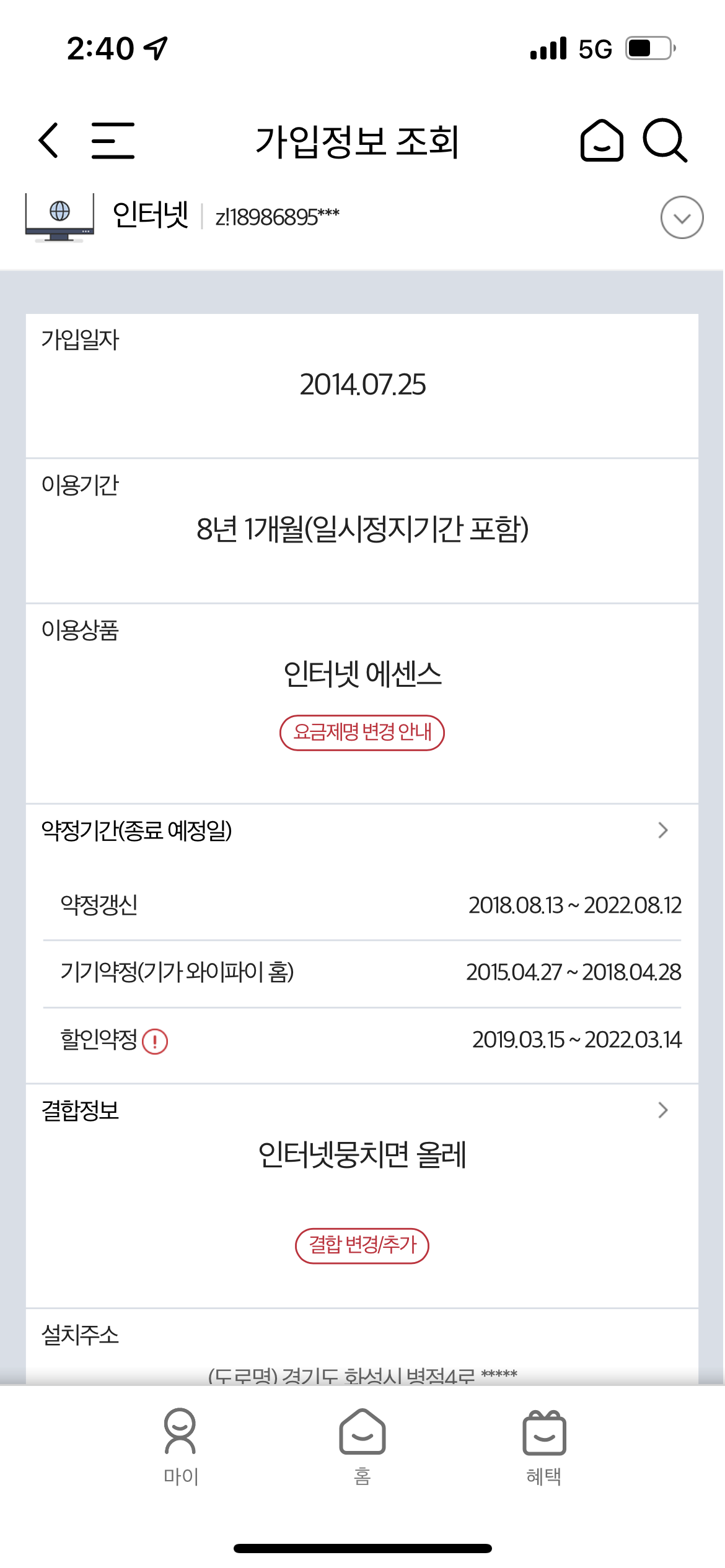Screen dimensions: 725x1568
Task: Tap the 요금제명 변경 안내 button
Action: (x=362, y=733)
